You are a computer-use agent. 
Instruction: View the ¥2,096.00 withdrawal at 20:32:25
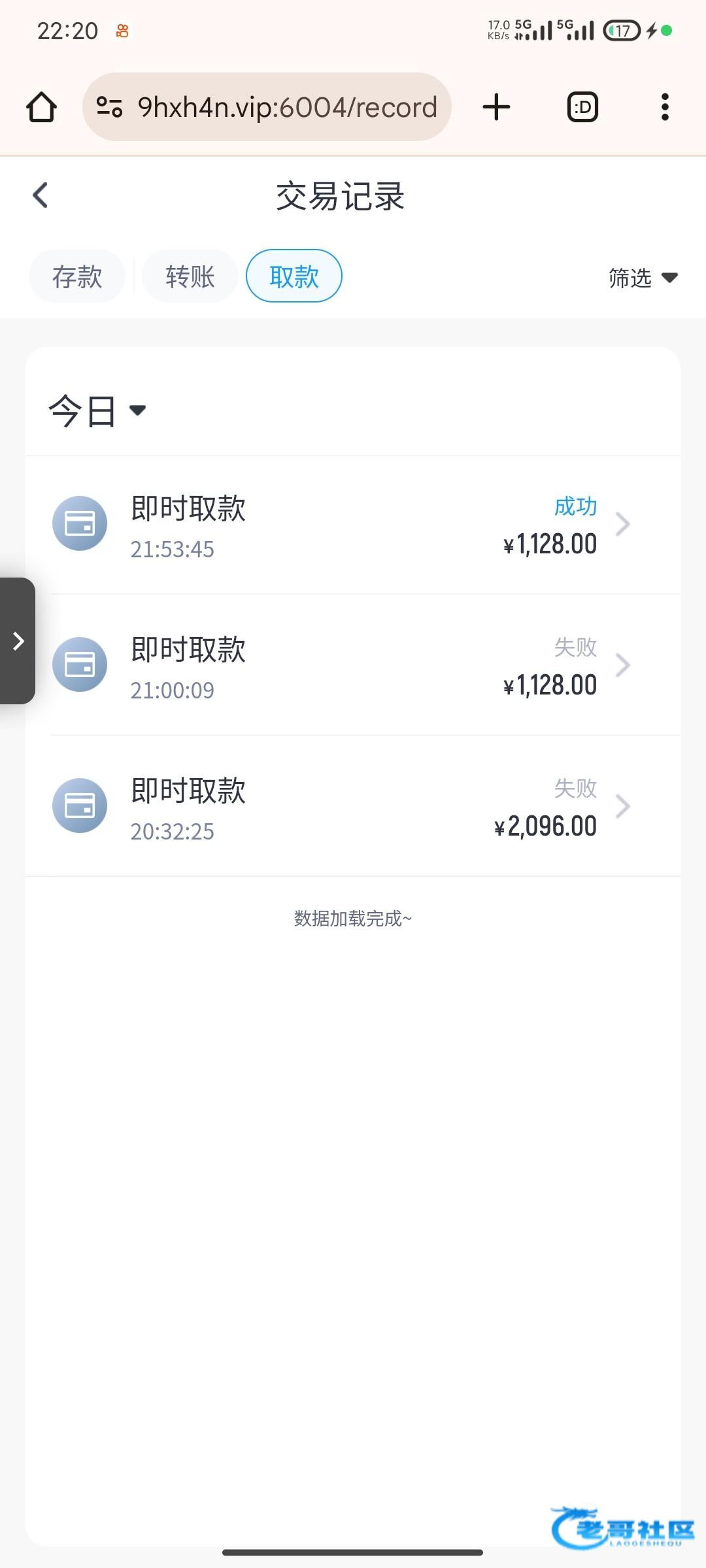353,806
